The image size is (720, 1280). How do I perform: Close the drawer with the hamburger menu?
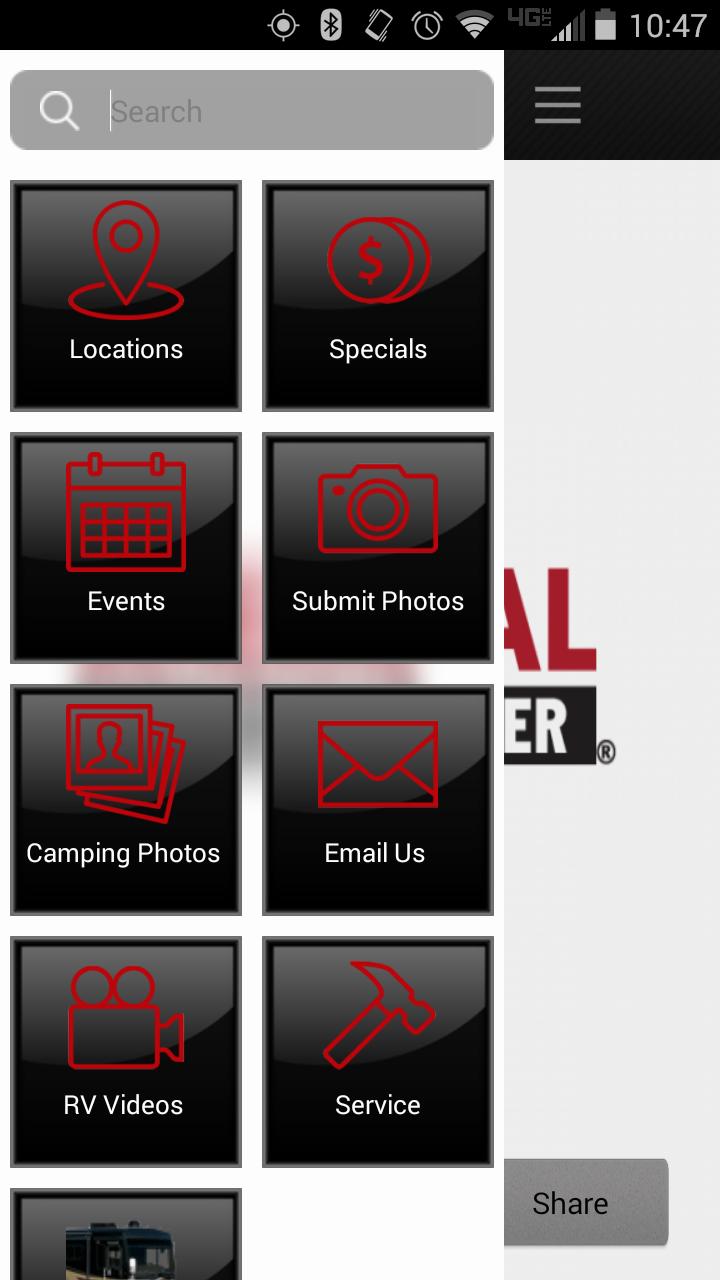[557, 105]
